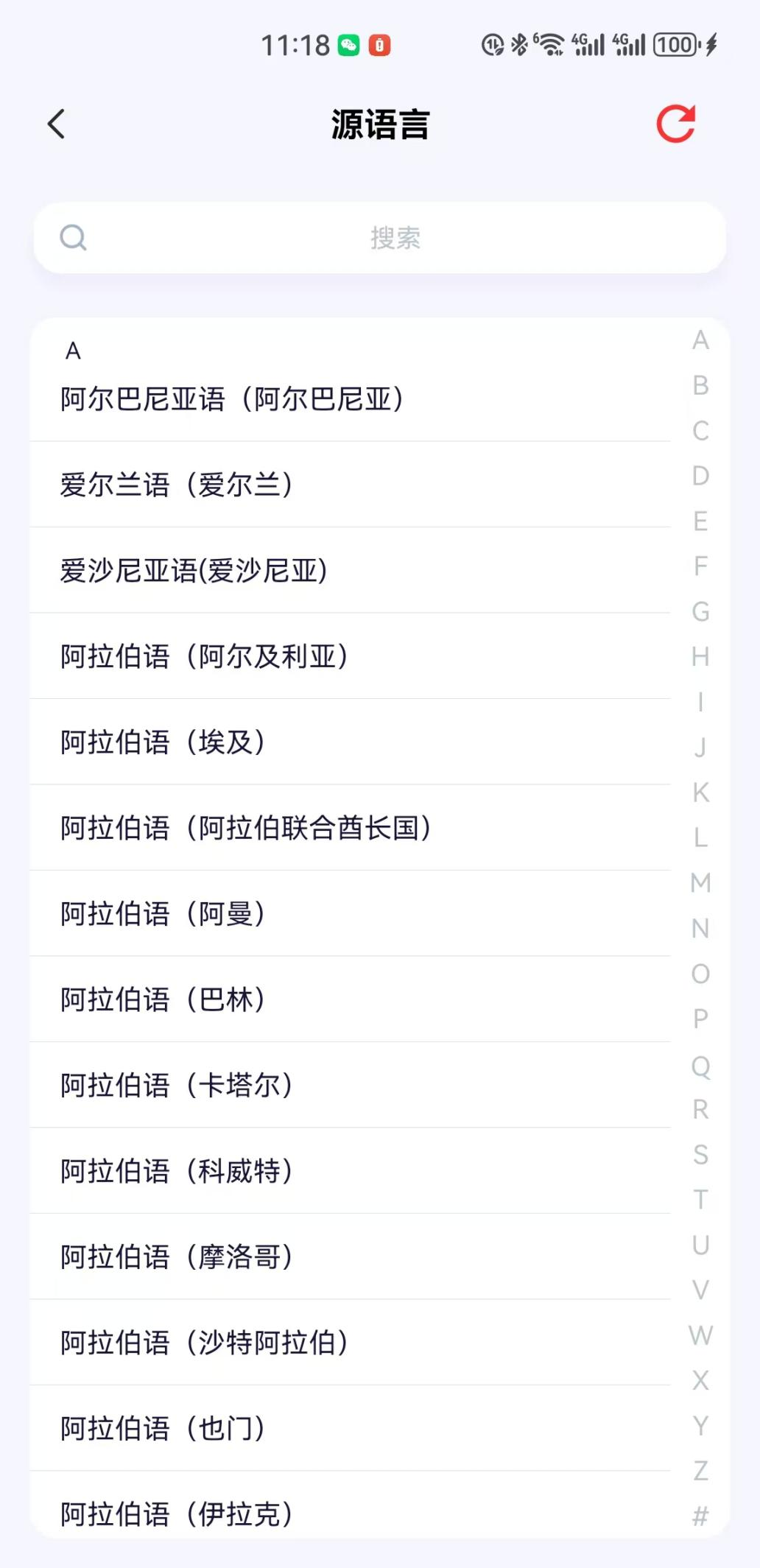The image size is (760, 1568).
Task: Jump to letter R in index
Action: pyautogui.click(x=700, y=1109)
